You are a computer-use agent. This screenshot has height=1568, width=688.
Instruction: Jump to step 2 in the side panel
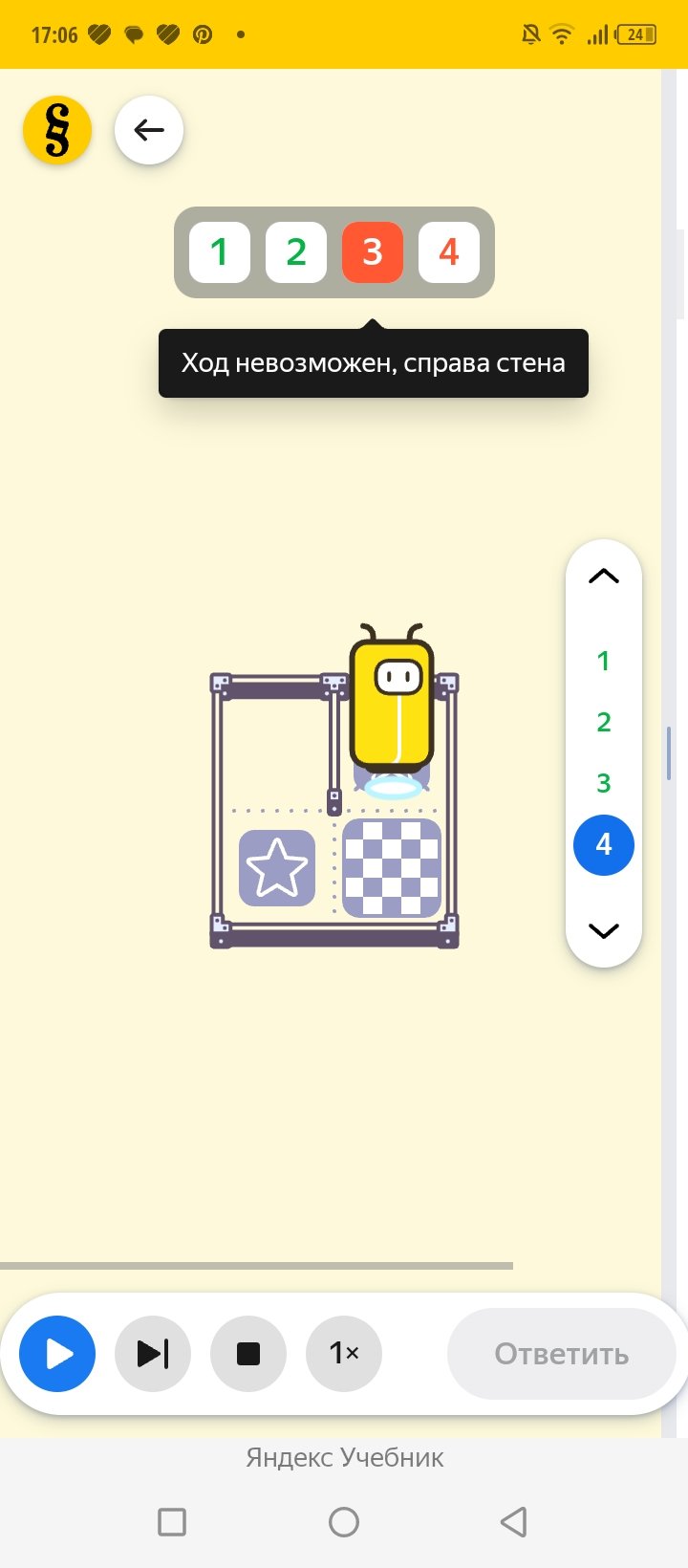point(604,722)
